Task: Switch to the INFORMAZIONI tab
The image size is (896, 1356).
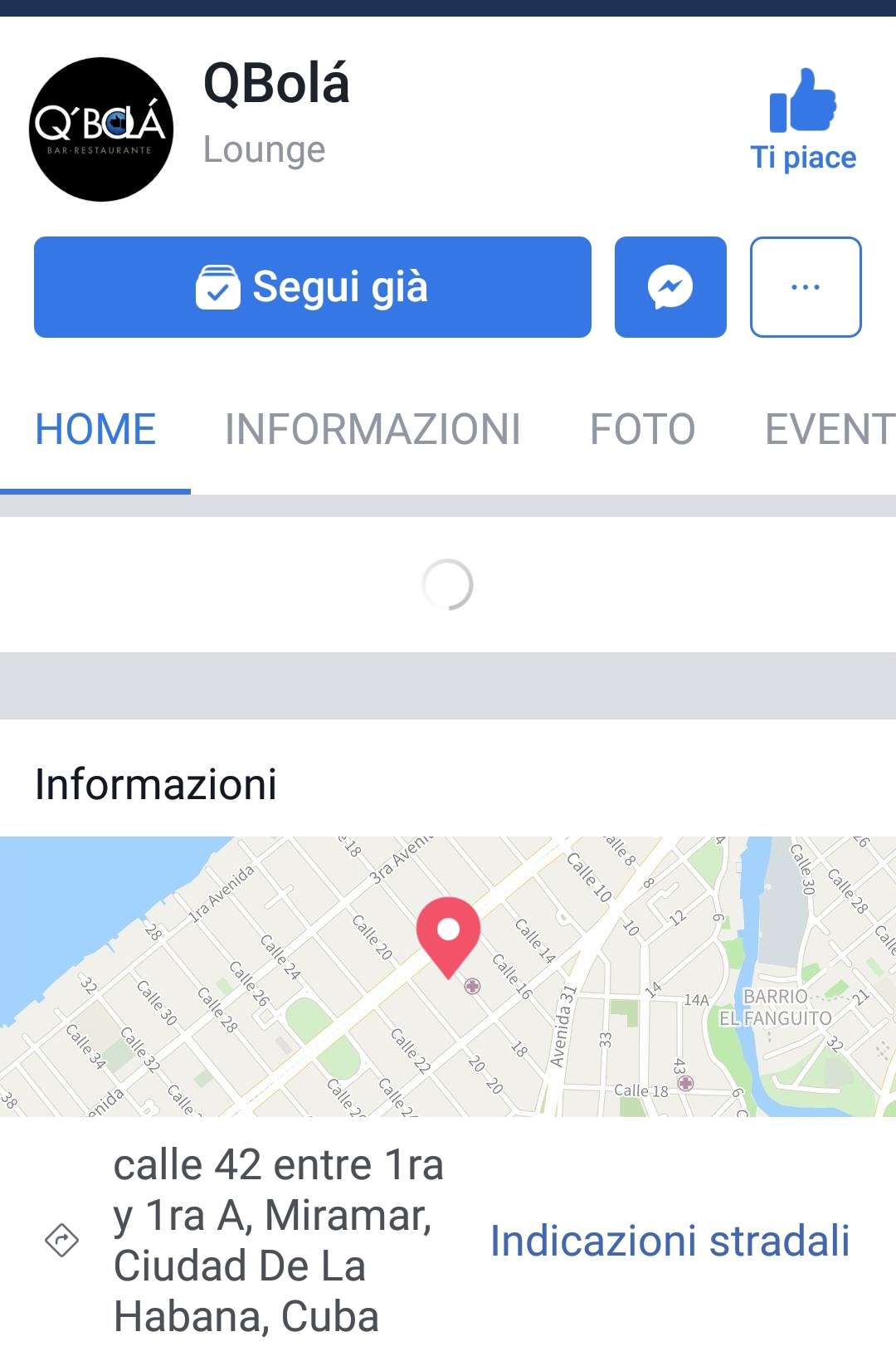Action: click(373, 430)
